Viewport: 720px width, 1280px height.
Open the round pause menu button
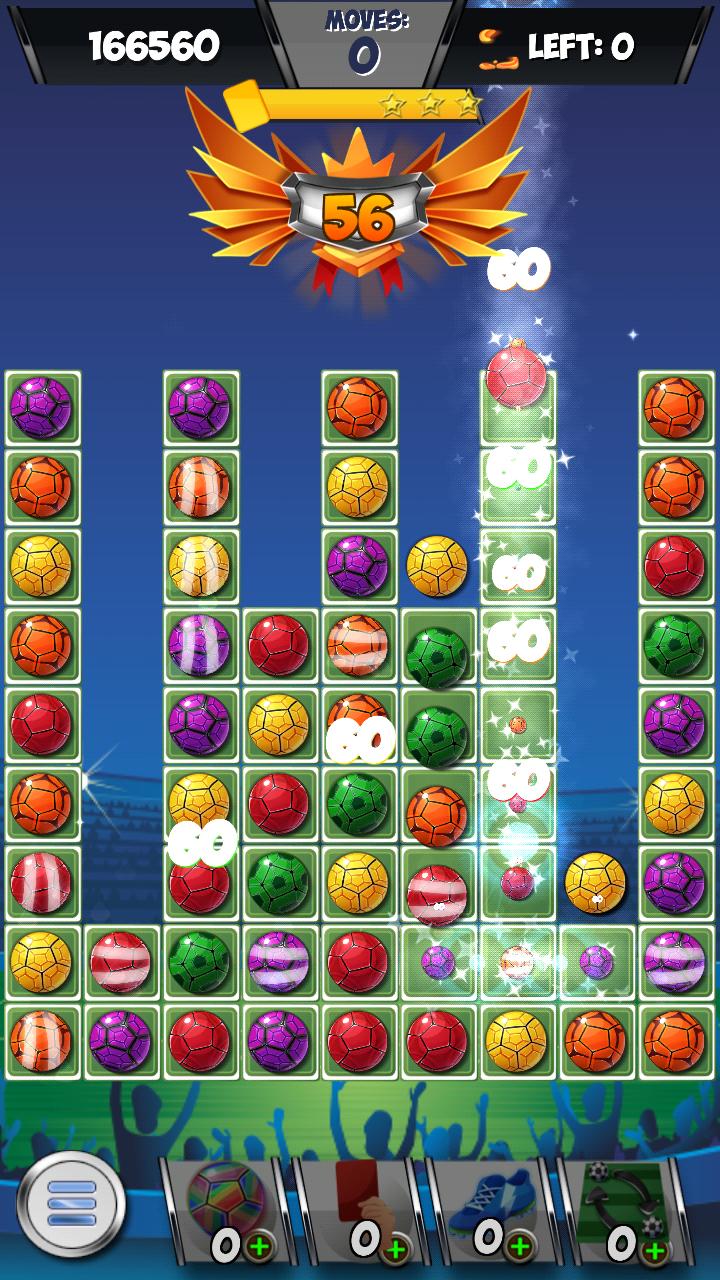[71, 1203]
